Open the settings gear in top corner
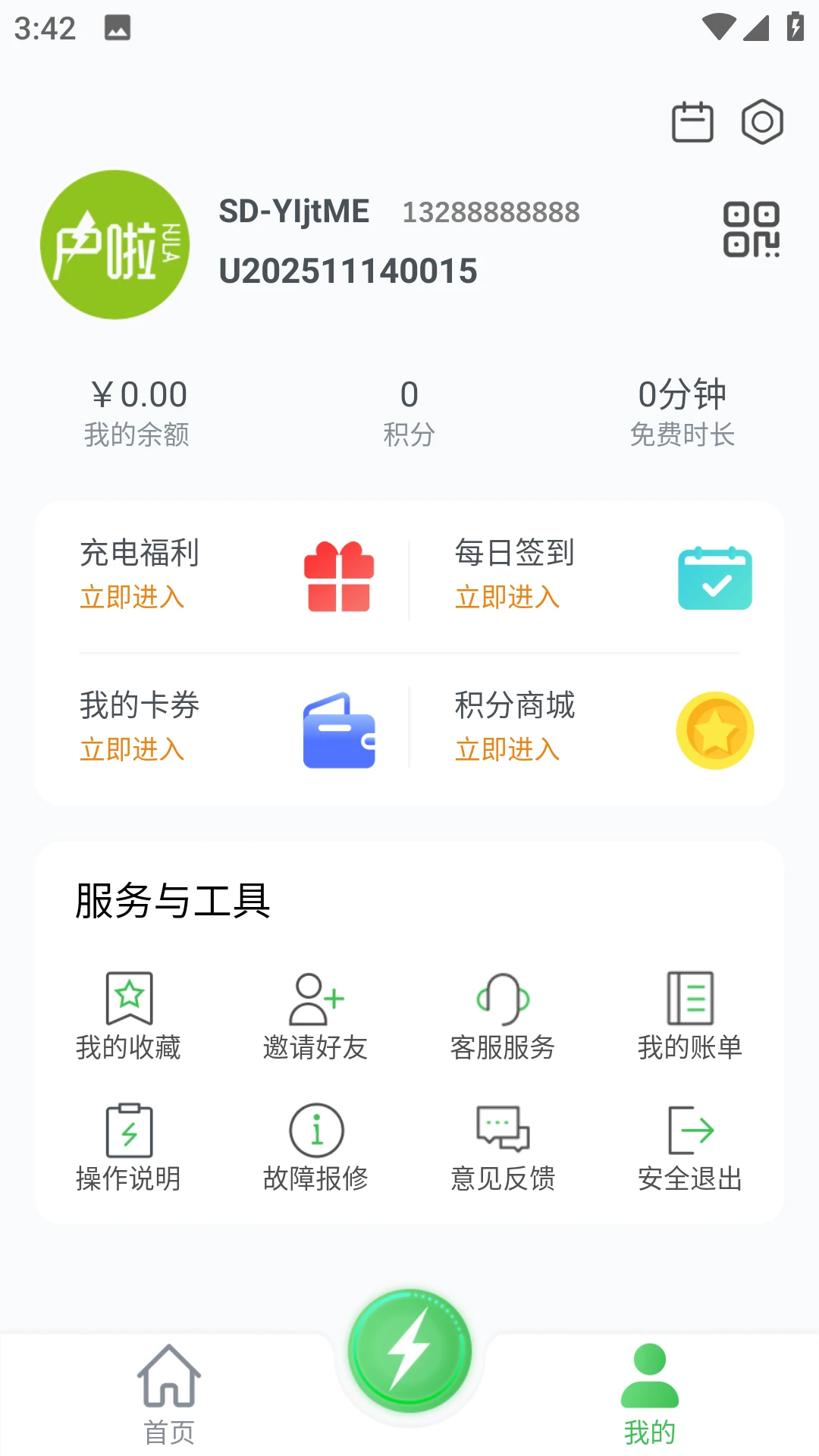 point(761,121)
